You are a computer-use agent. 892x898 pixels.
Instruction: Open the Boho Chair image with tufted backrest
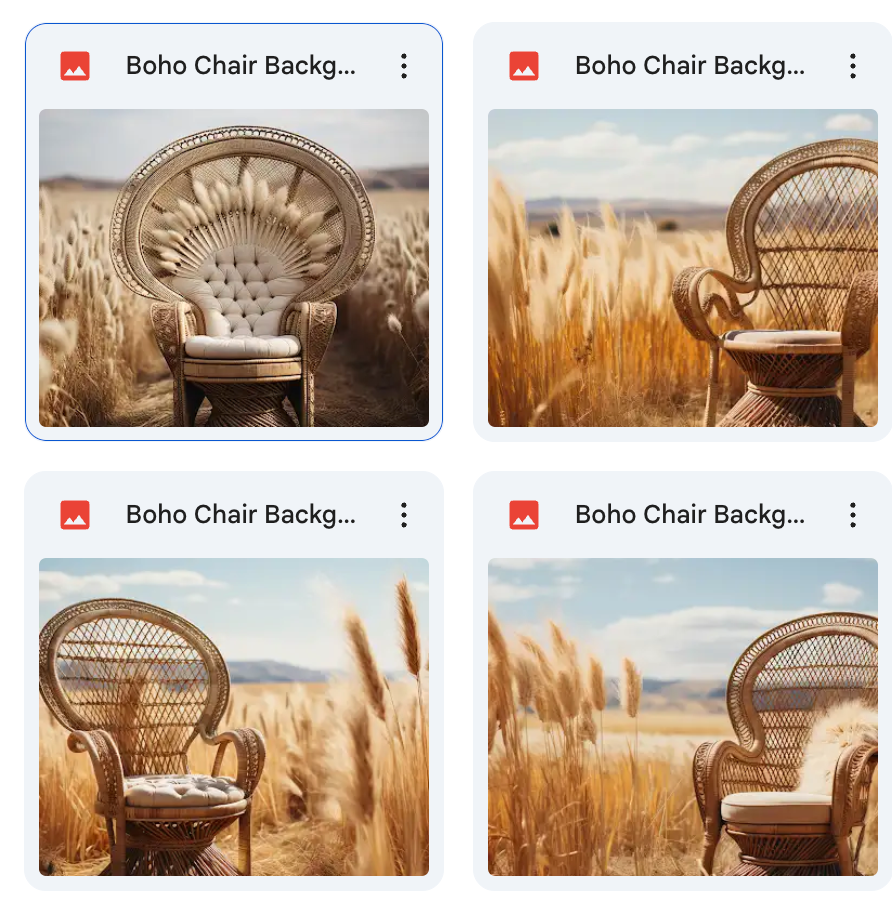234,268
